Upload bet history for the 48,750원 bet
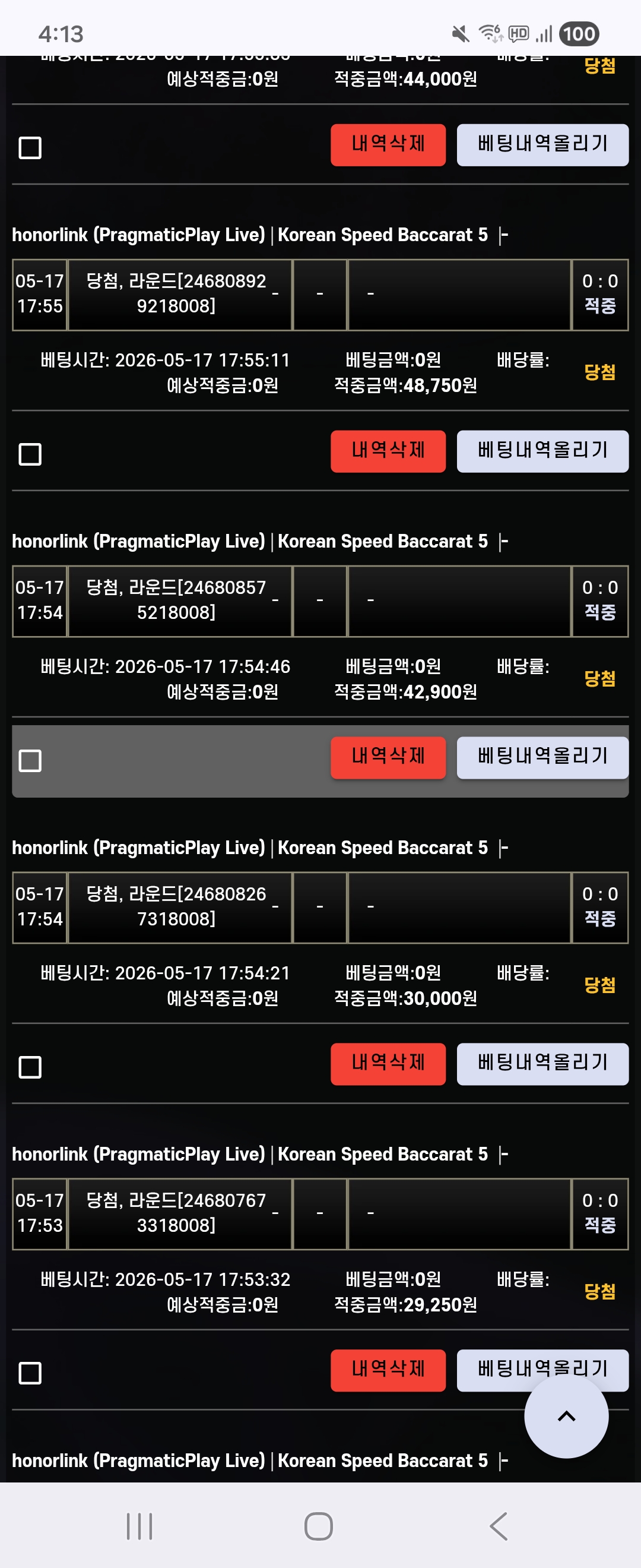The image size is (641, 1568). pyautogui.click(x=542, y=451)
